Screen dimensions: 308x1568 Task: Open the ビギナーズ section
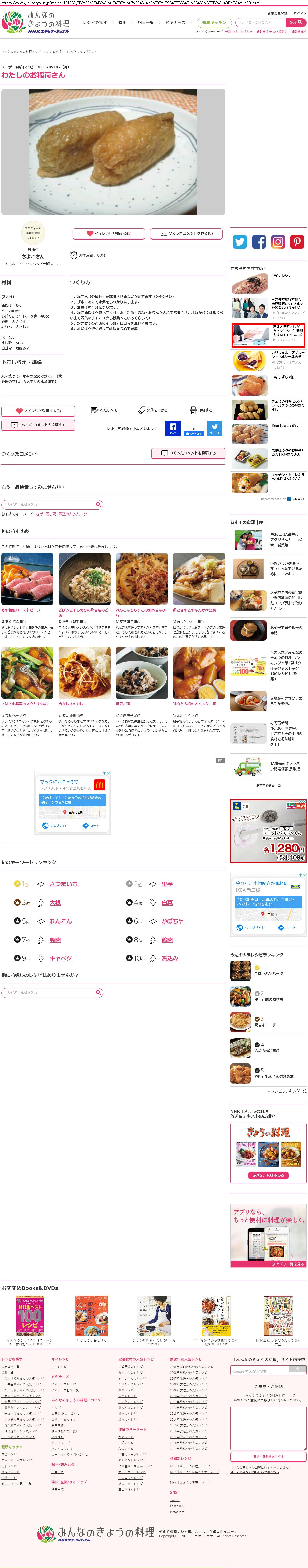175,23
